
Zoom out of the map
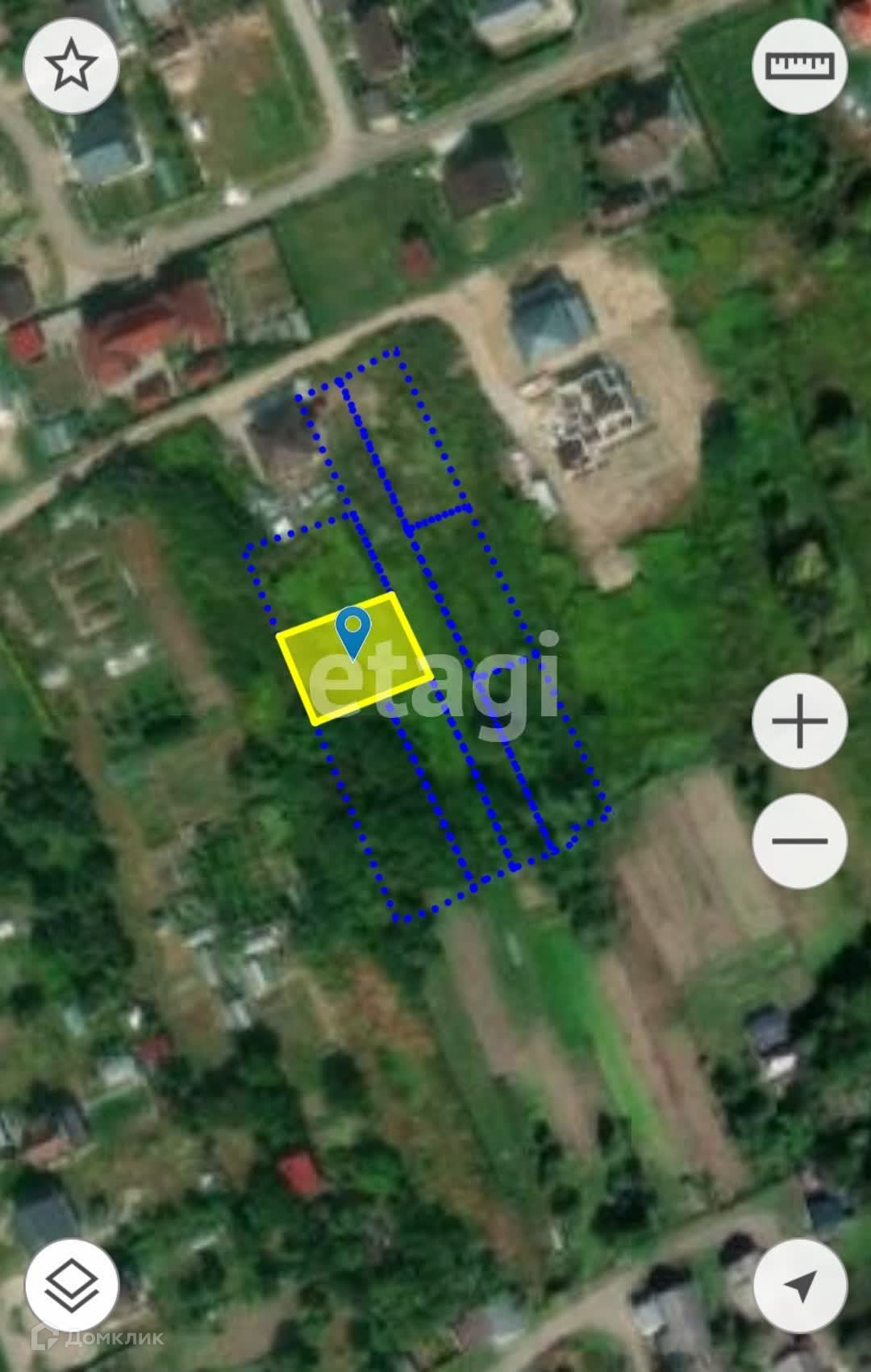coord(799,840)
